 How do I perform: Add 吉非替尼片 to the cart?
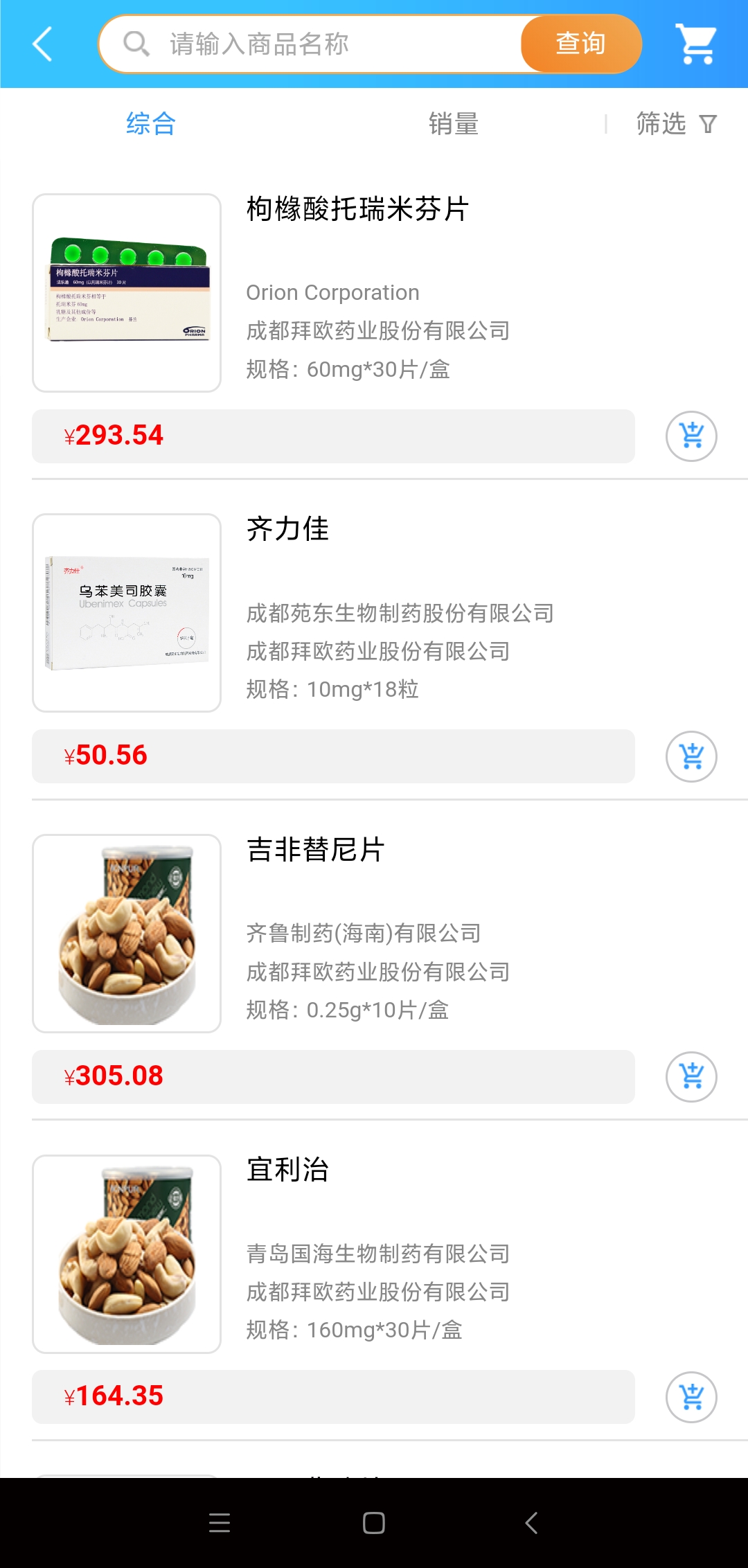691,1077
